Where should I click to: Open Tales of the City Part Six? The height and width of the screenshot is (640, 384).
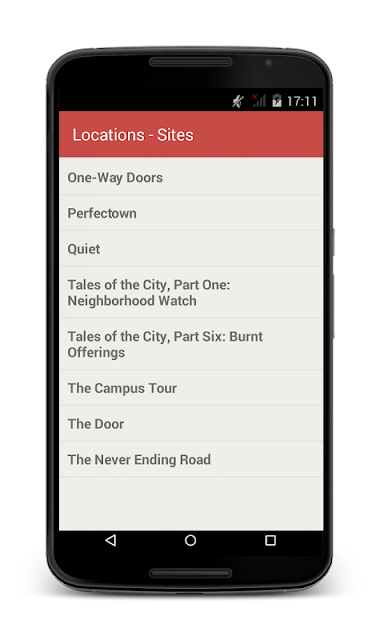191,344
